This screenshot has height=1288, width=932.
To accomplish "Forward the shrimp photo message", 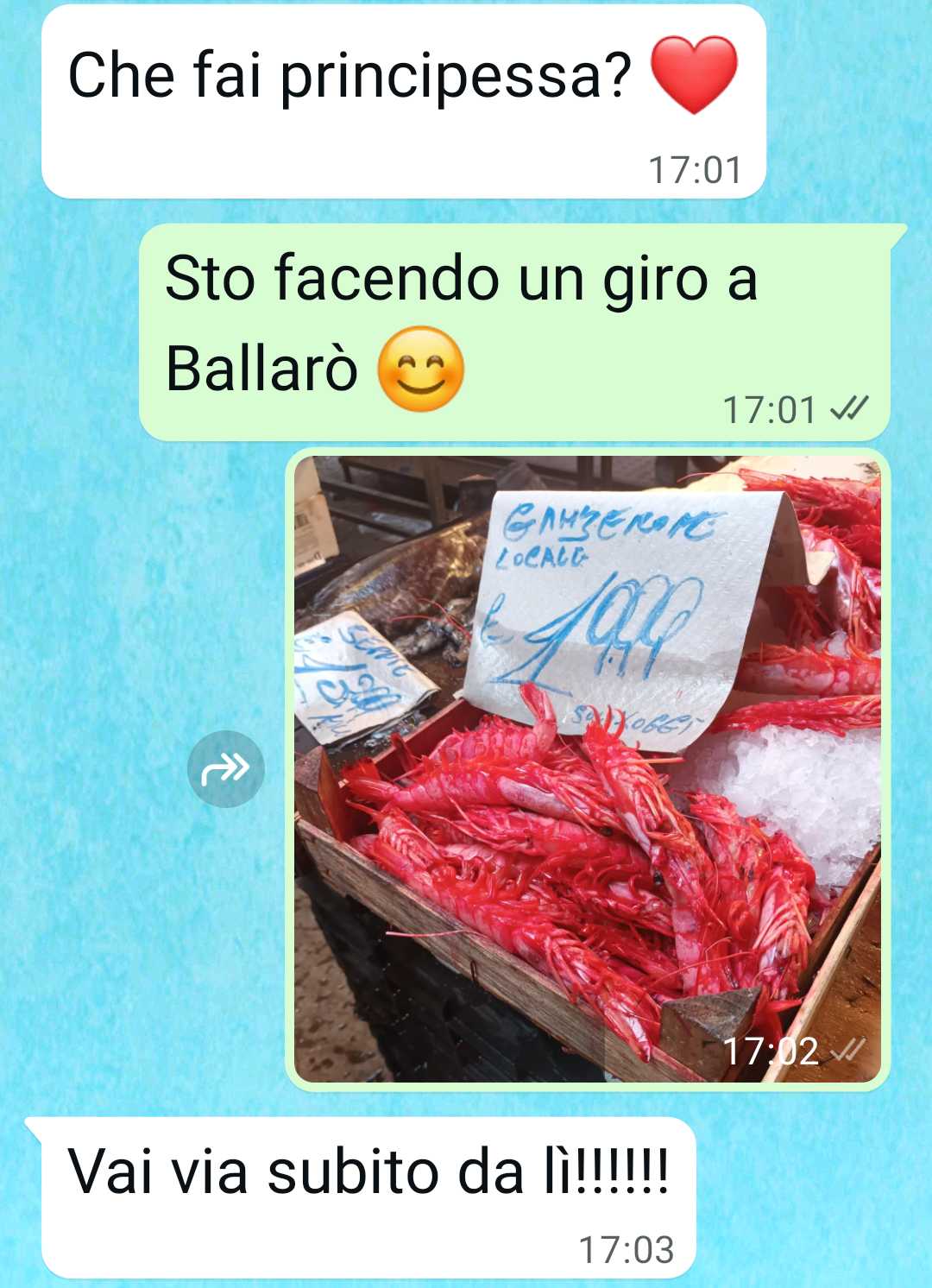I will [225, 768].
